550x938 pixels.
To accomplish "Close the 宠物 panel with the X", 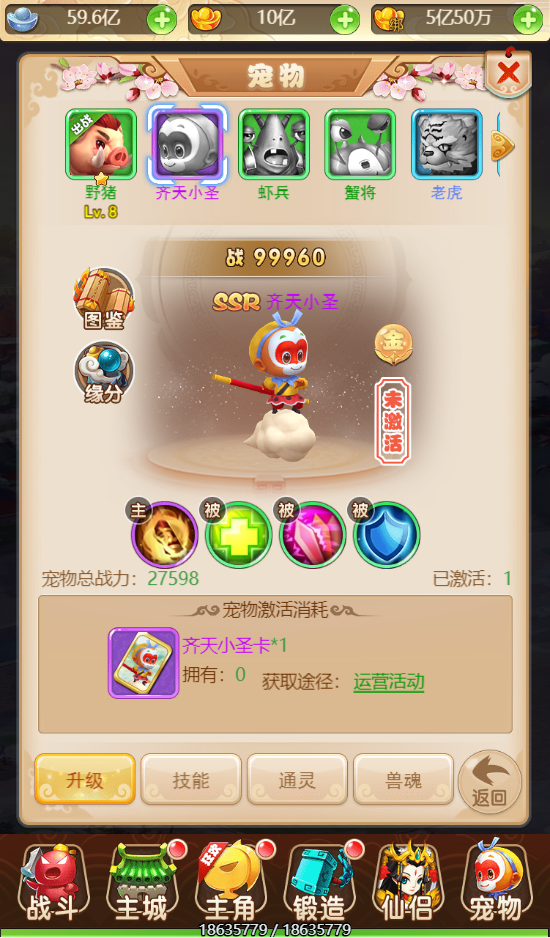I will [x=508, y=73].
